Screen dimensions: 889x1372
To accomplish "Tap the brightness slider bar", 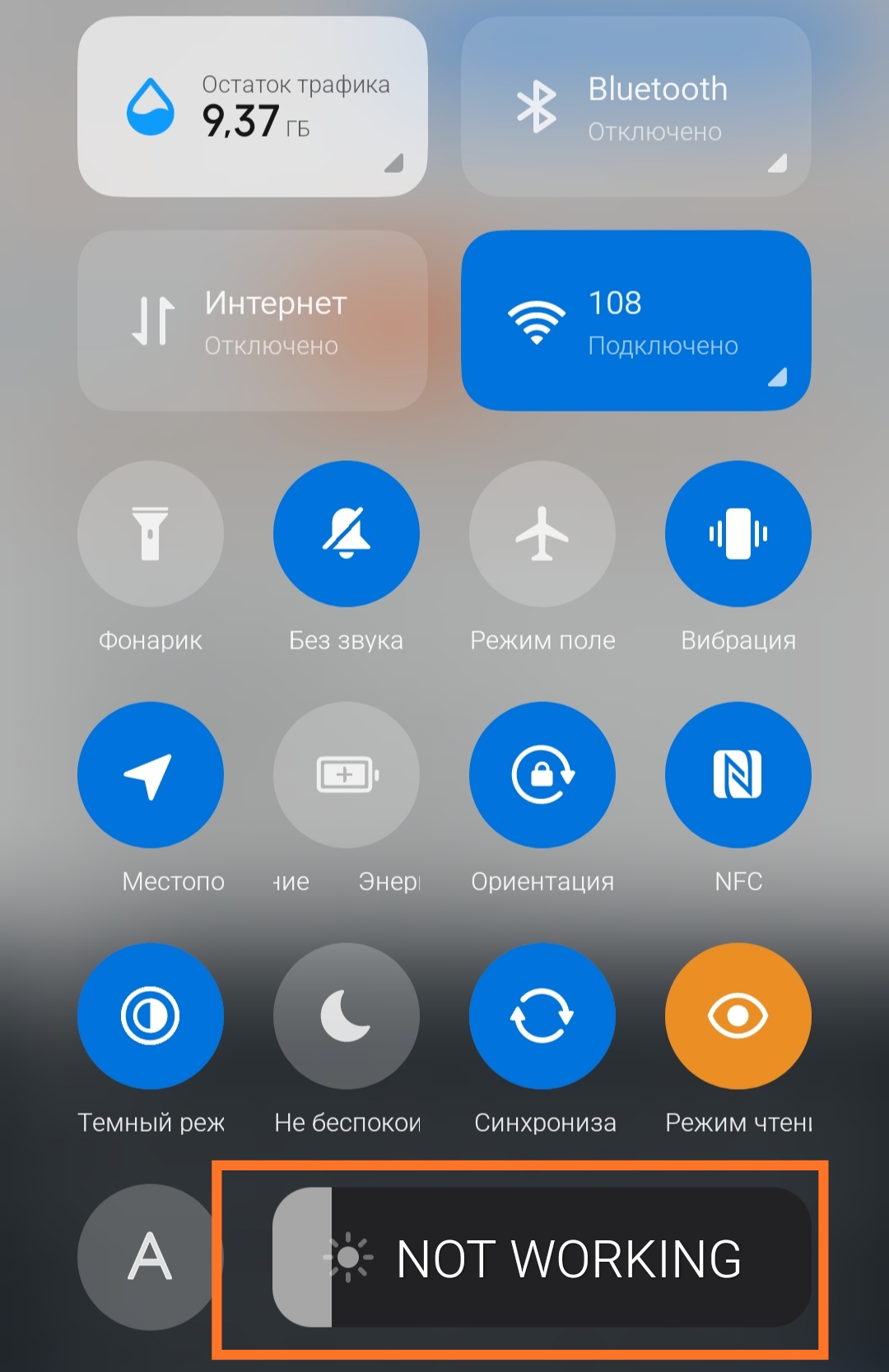I will click(542, 1257).
